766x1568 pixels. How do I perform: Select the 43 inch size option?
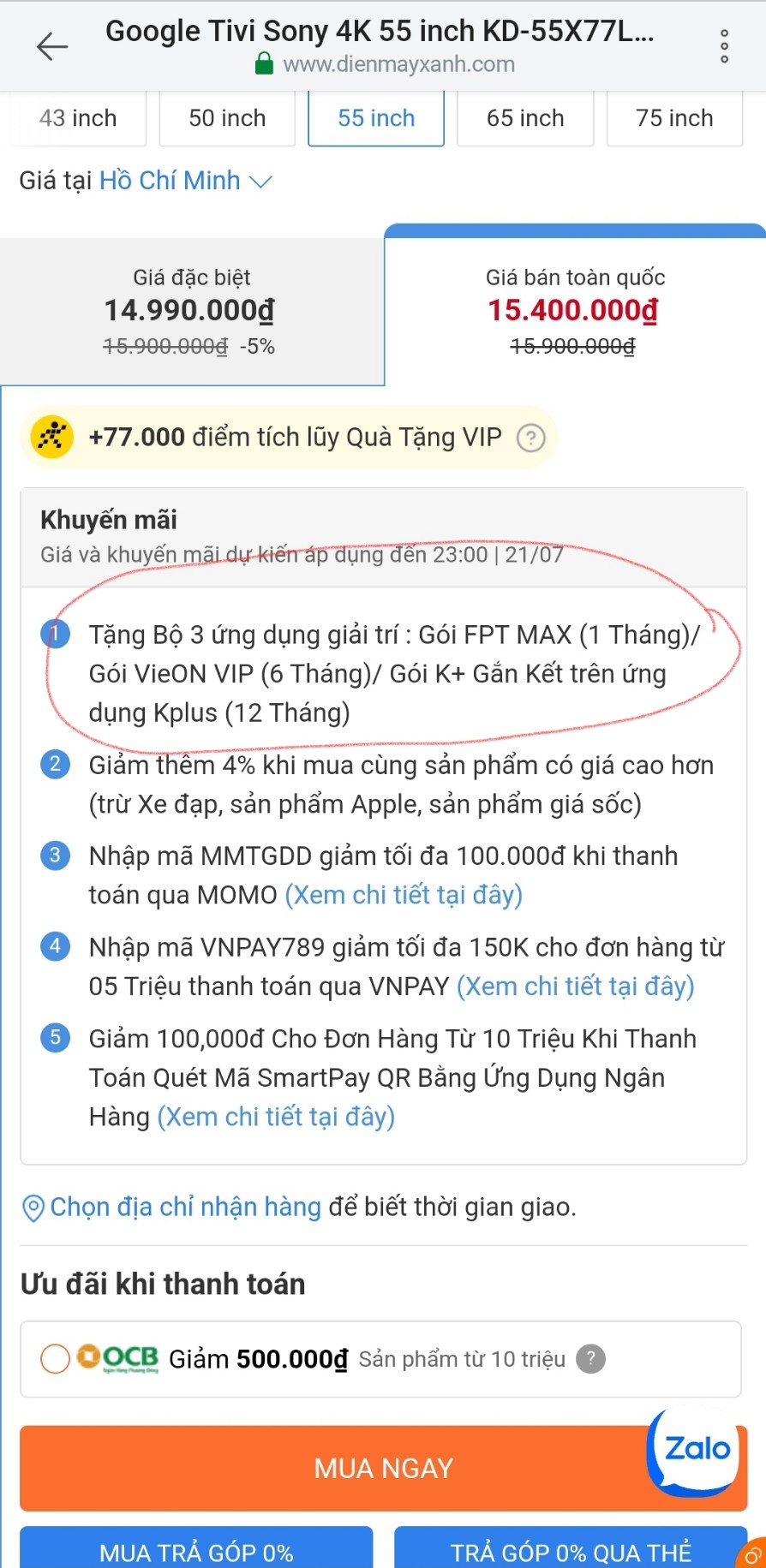(x=78, y=118)
